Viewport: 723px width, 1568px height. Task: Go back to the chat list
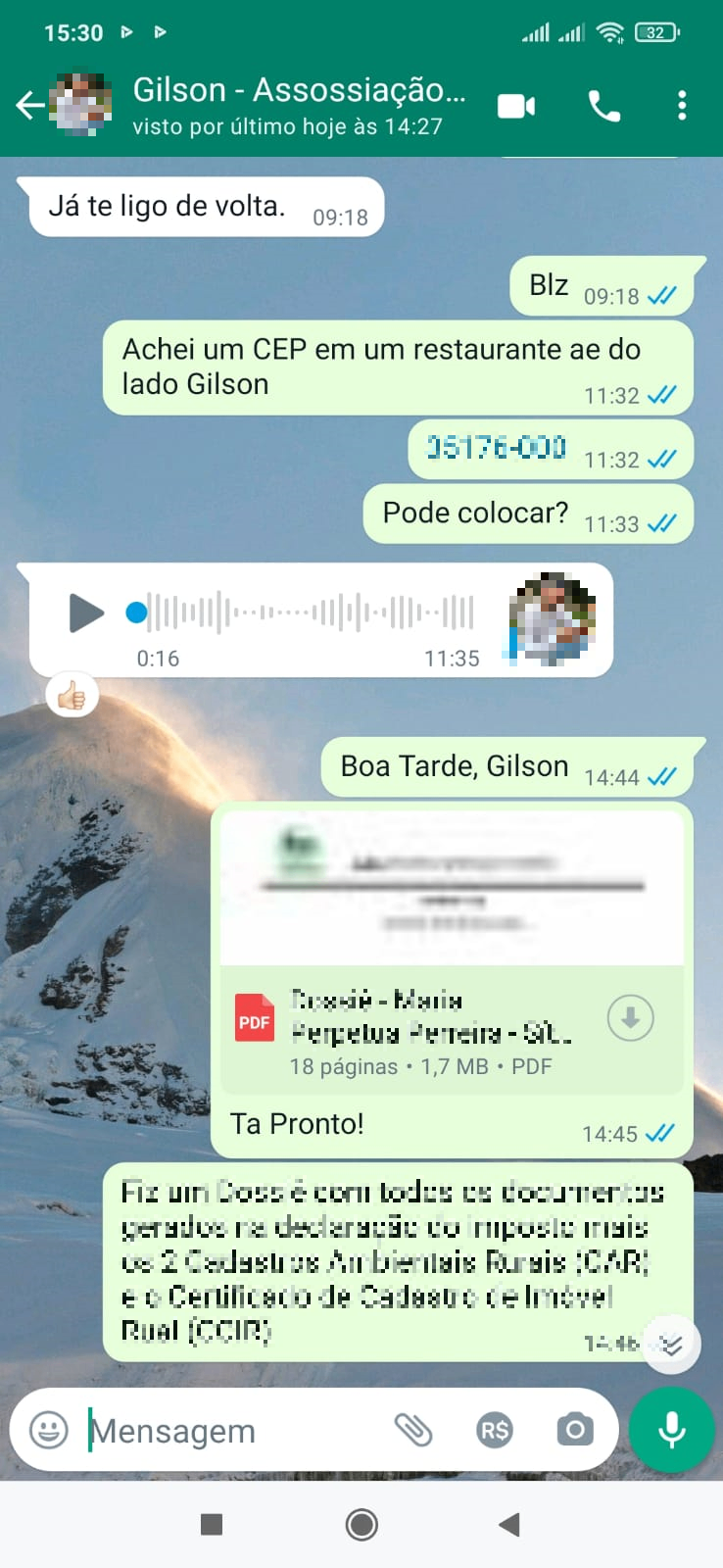[30, 106]
